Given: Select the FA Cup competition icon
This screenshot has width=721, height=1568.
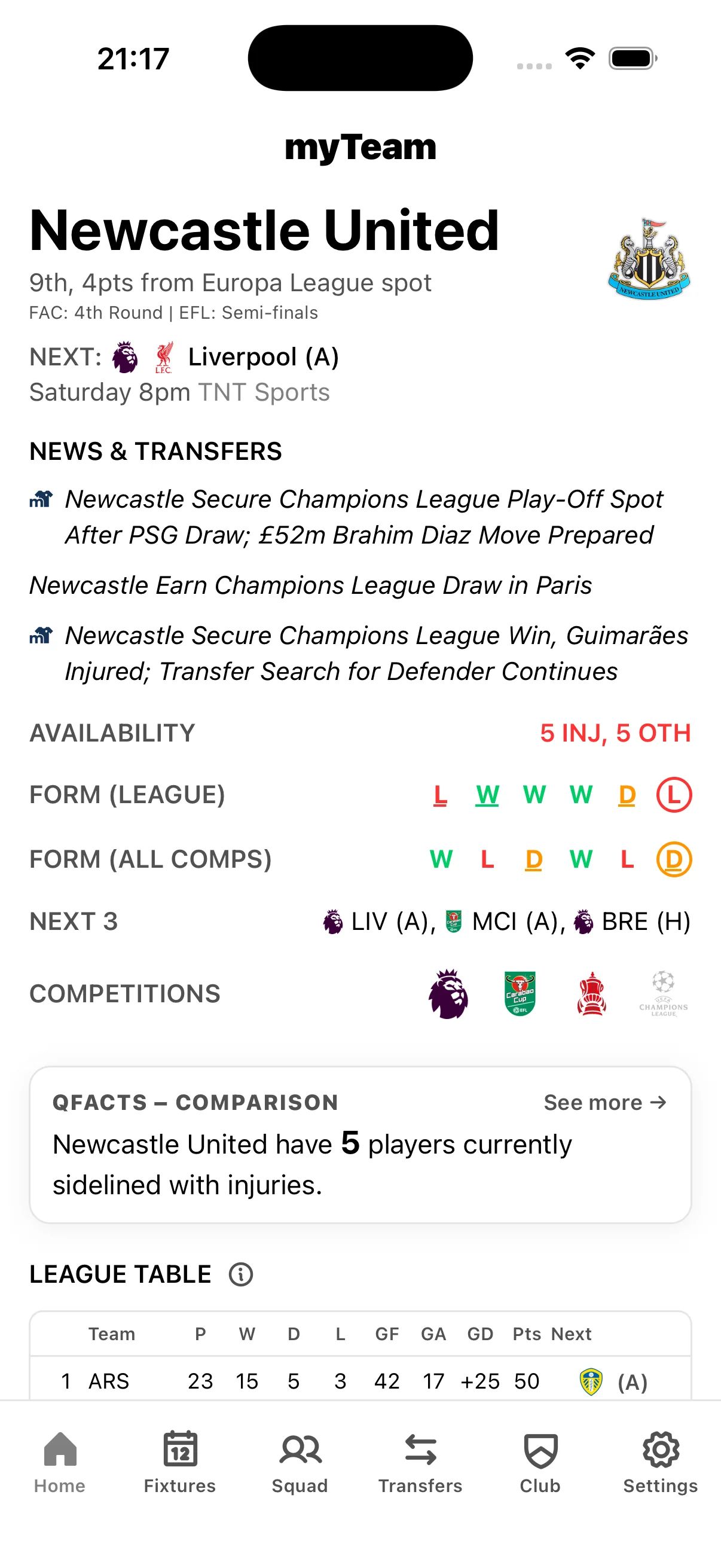Looking at the screenshot, I should pyautogui.click(x=591, y=993).
